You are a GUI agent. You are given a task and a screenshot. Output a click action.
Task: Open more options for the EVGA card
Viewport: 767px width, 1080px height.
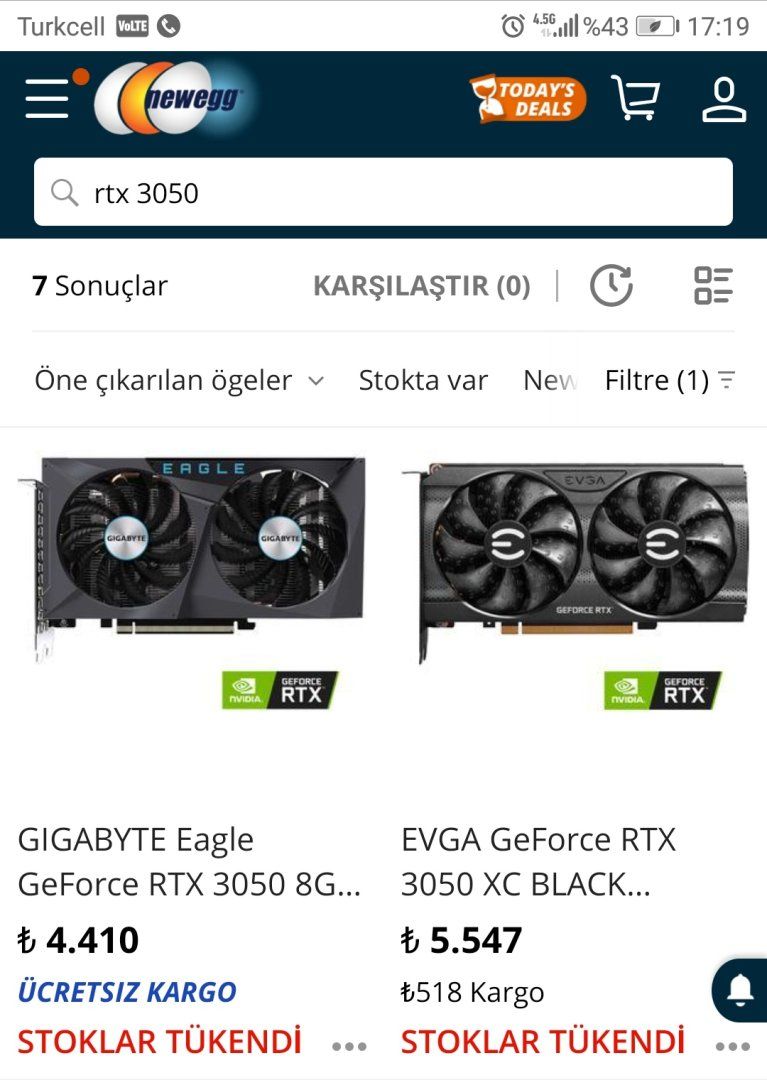[x=732, y=1046]
